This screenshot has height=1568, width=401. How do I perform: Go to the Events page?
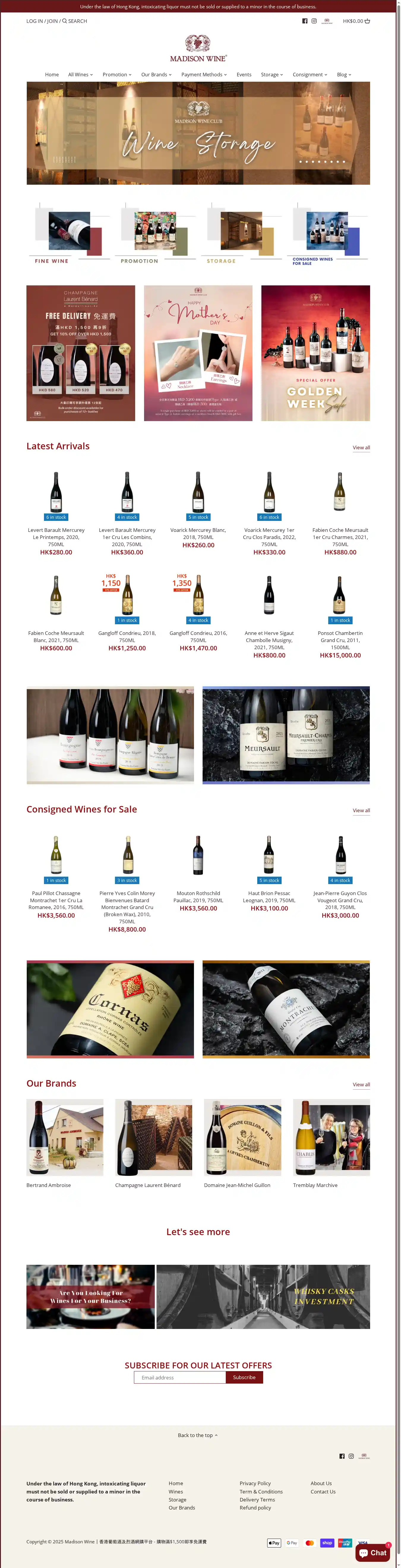(243, 75)
